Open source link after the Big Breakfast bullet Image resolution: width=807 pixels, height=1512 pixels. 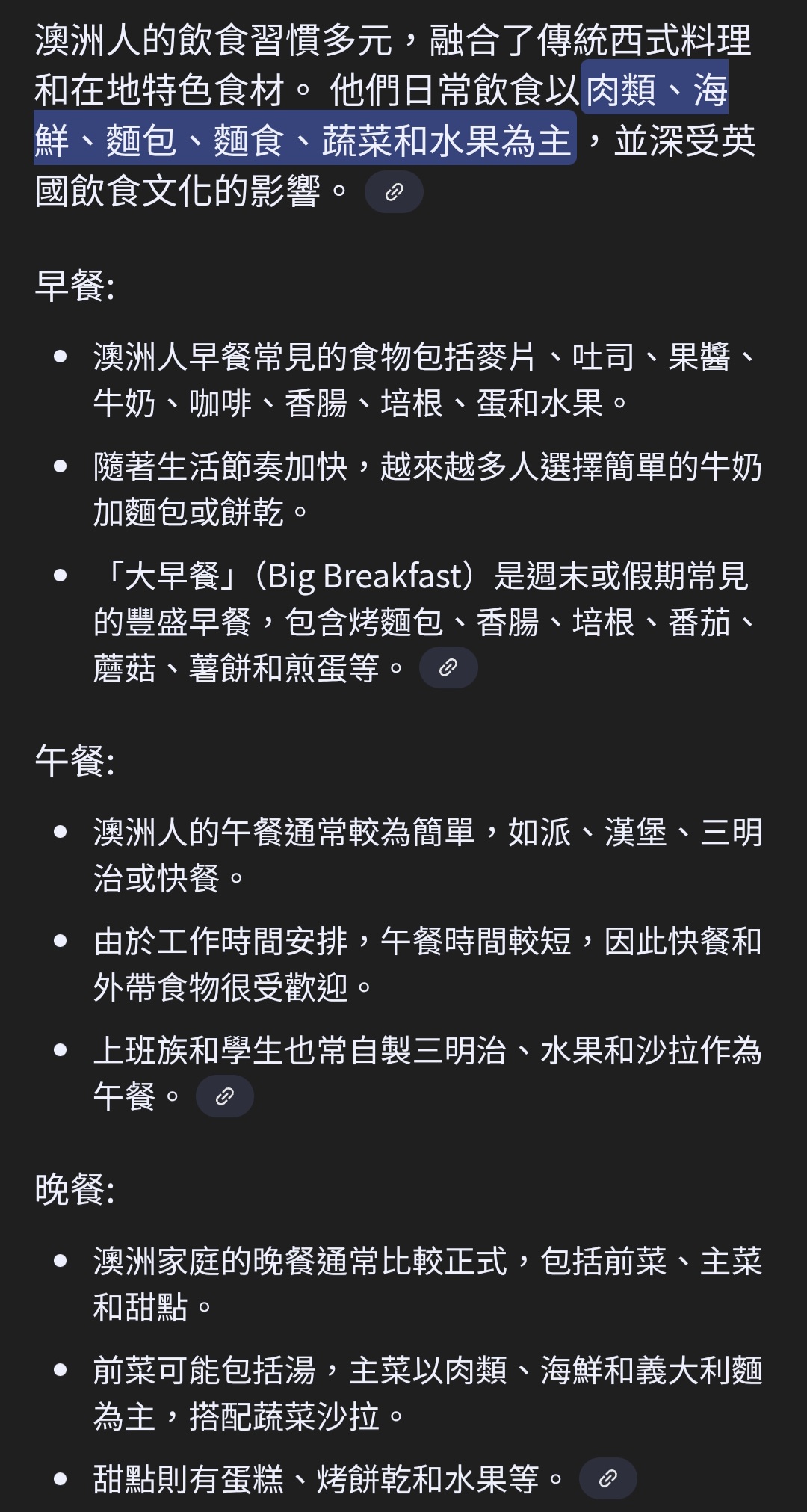pyautogui.click(x=448, y=667)
